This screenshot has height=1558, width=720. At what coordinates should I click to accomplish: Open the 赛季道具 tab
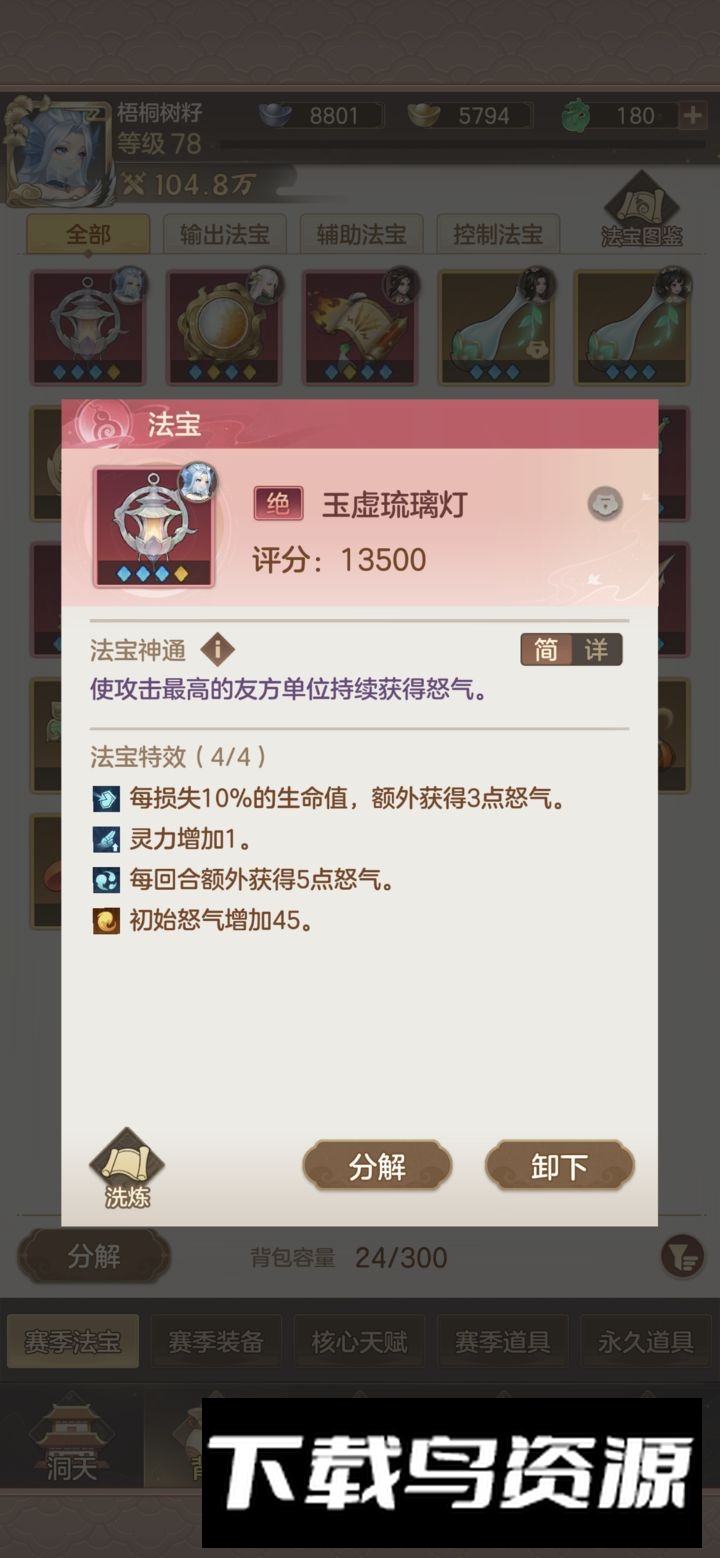(502, 1341)
